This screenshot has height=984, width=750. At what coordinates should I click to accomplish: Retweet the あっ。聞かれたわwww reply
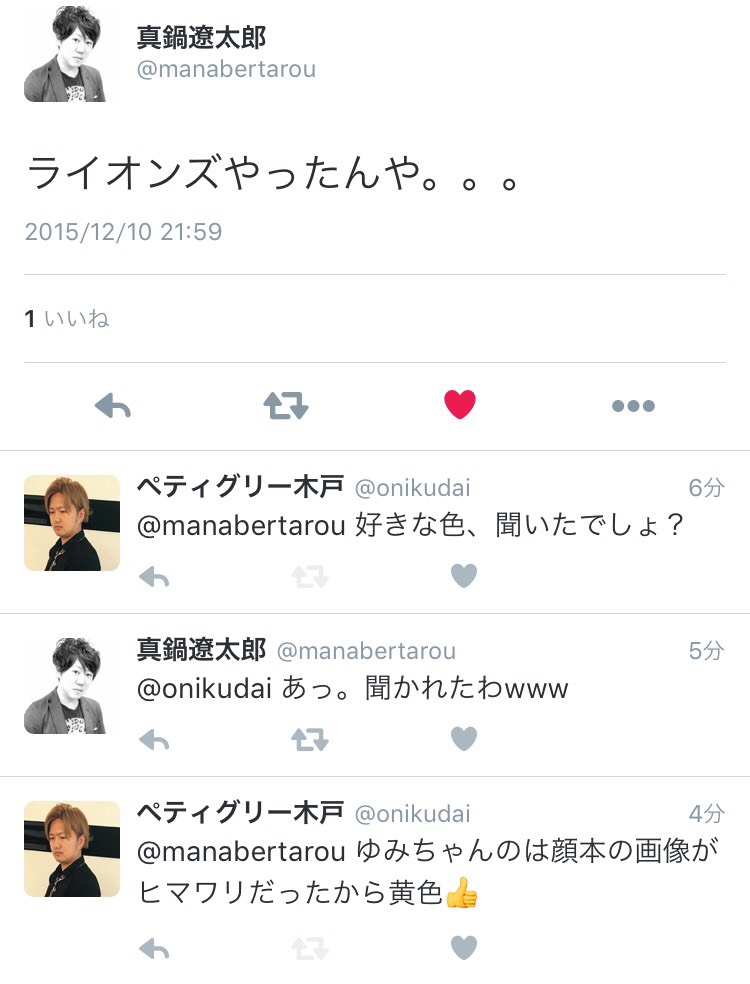pos(308,740)
